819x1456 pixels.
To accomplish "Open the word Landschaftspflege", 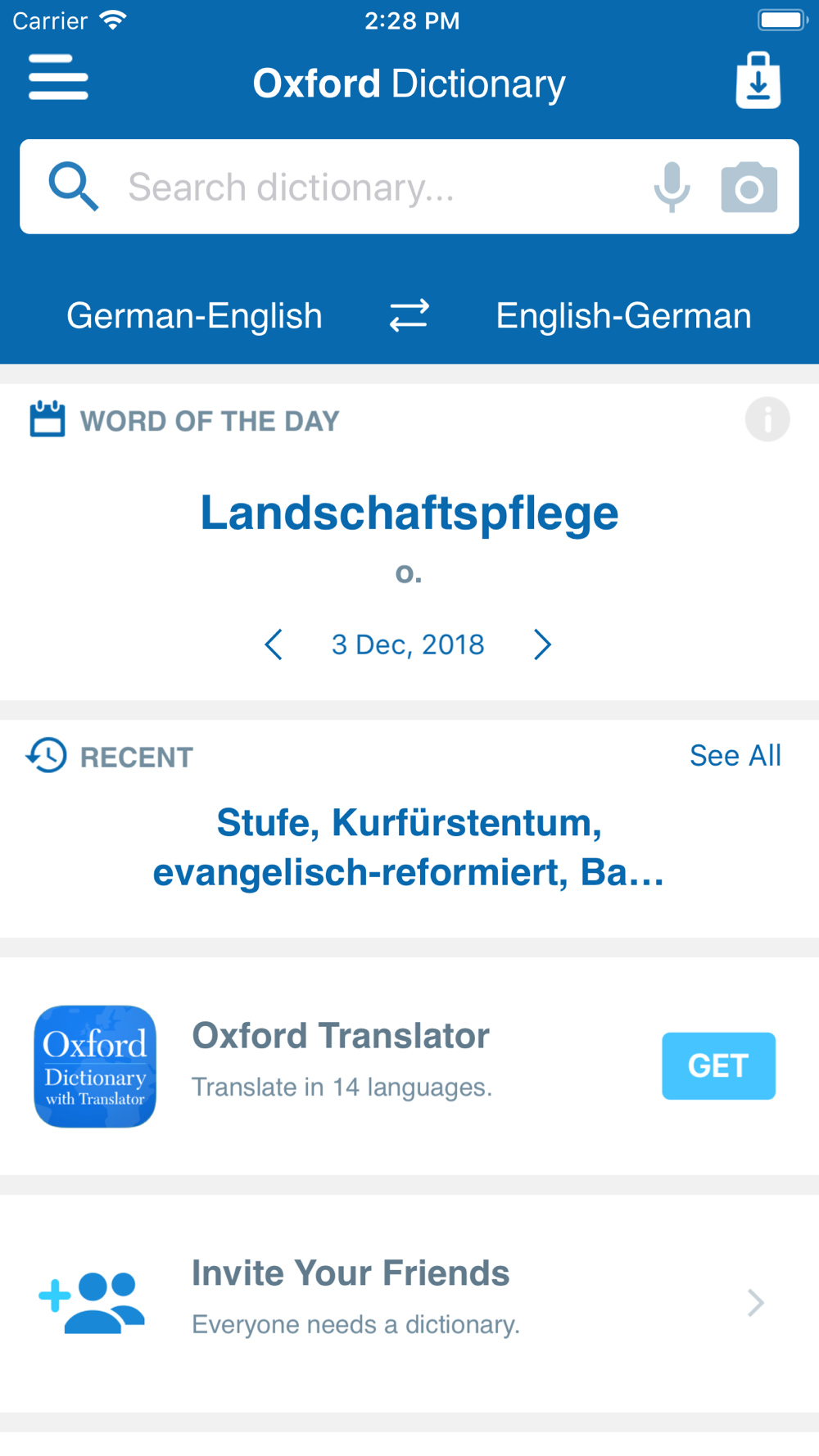I will 409,513.
